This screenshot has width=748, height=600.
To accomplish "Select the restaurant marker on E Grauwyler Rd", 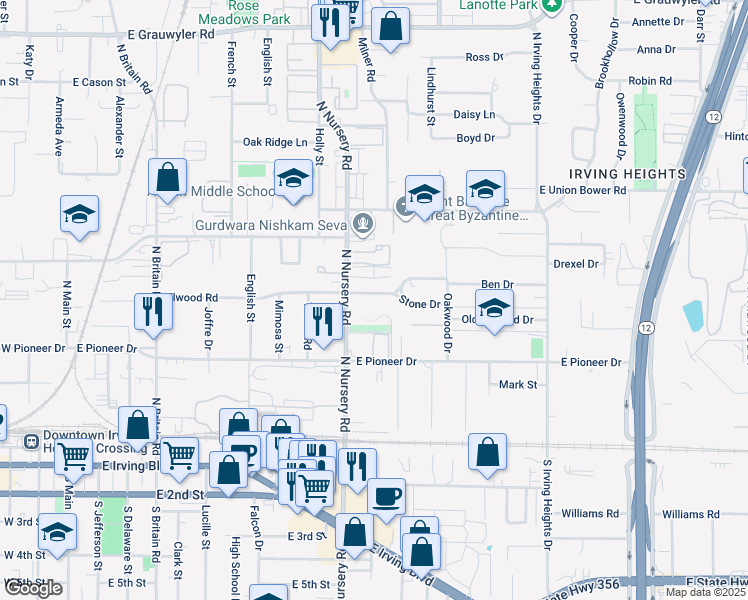I will [330, 26].
